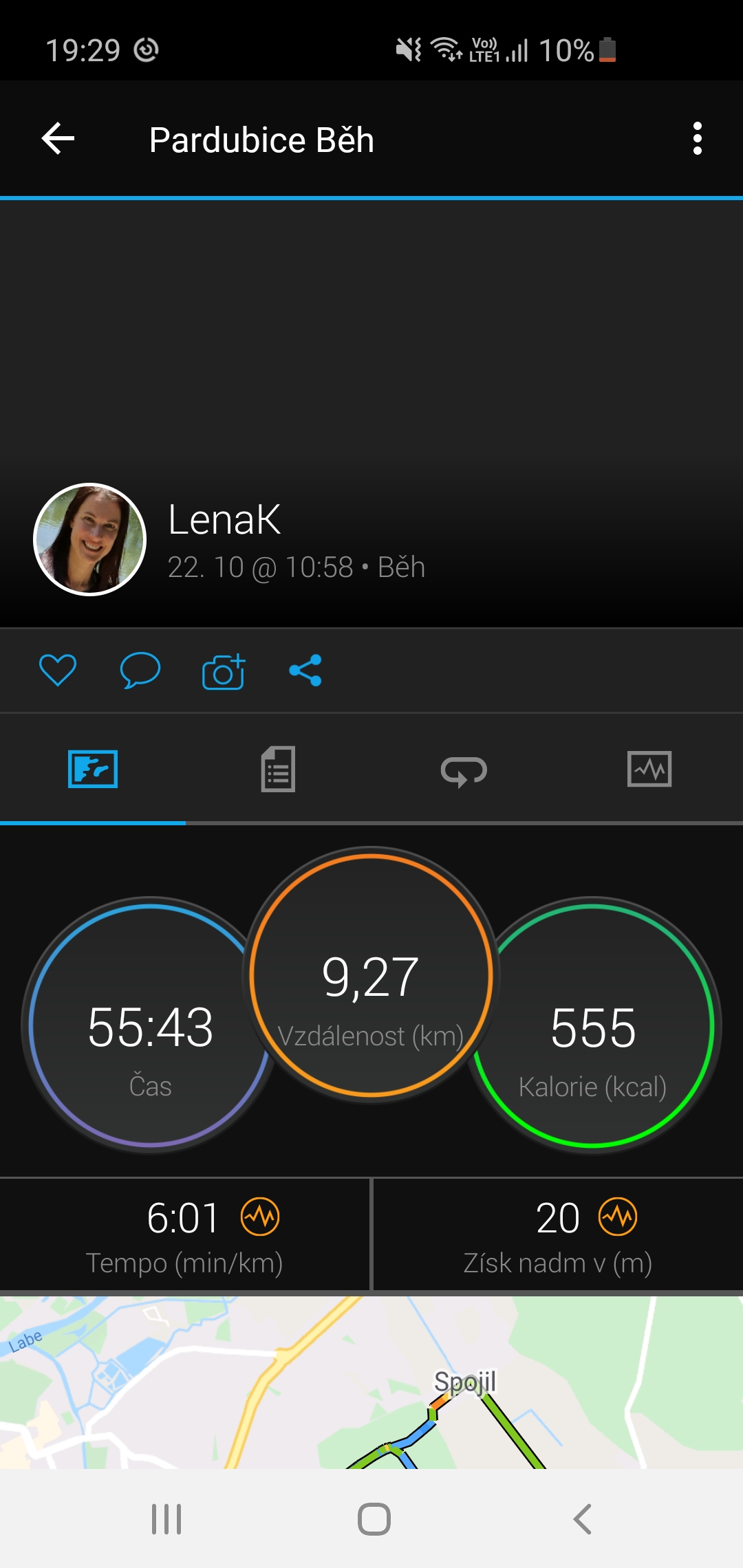
Task: Switch to the laps tab
Action: [464, 770]
